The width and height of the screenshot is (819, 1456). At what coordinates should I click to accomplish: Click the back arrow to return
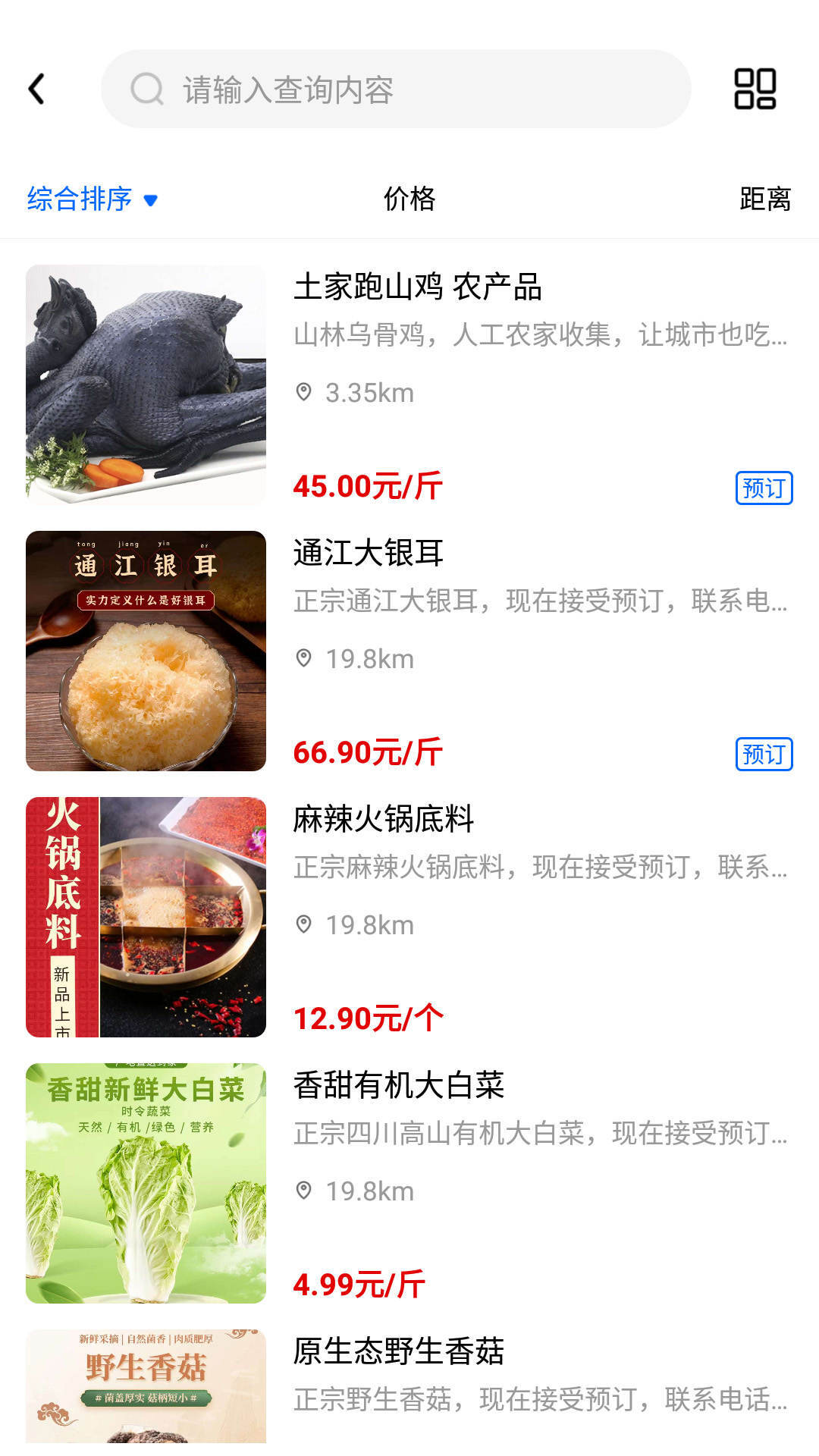point(36,89)
